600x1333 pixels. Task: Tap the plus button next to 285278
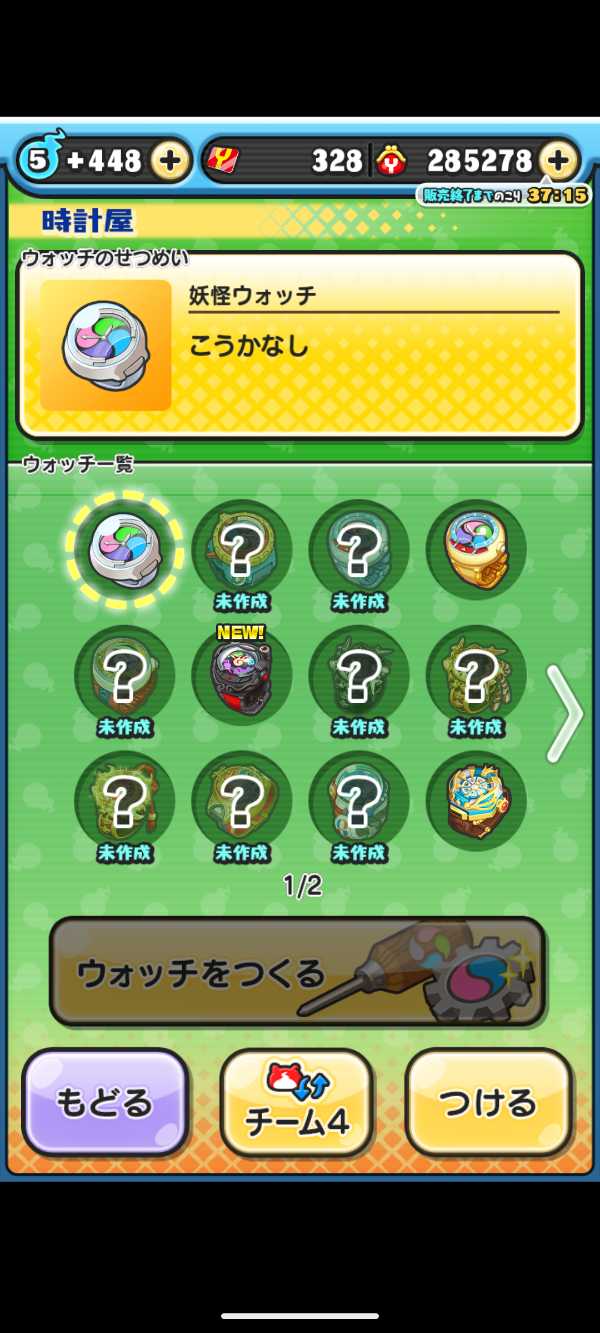pos(559,160)
